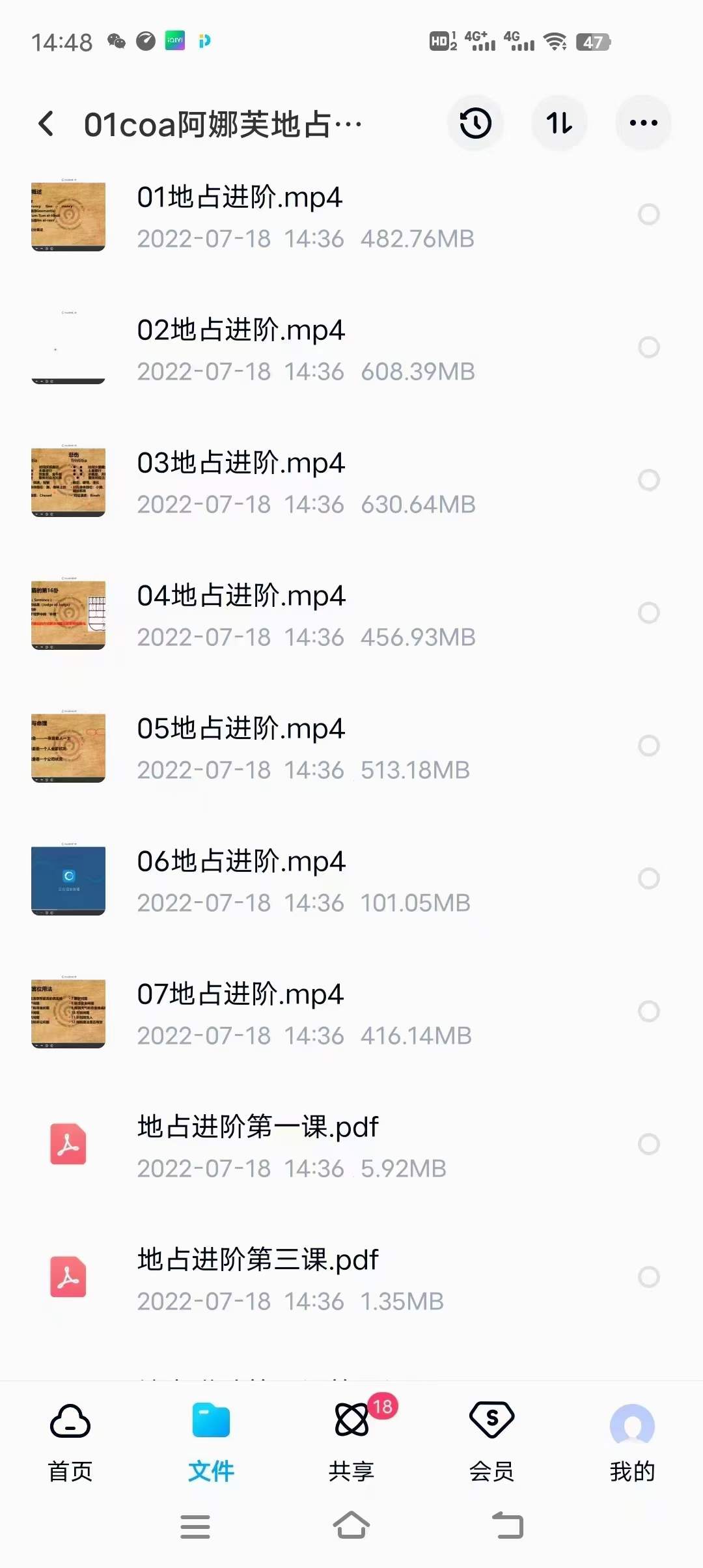The image size is (703, 1568).
Task: Open 02地占进阶.mp4 video file
Action: [241, 331]
